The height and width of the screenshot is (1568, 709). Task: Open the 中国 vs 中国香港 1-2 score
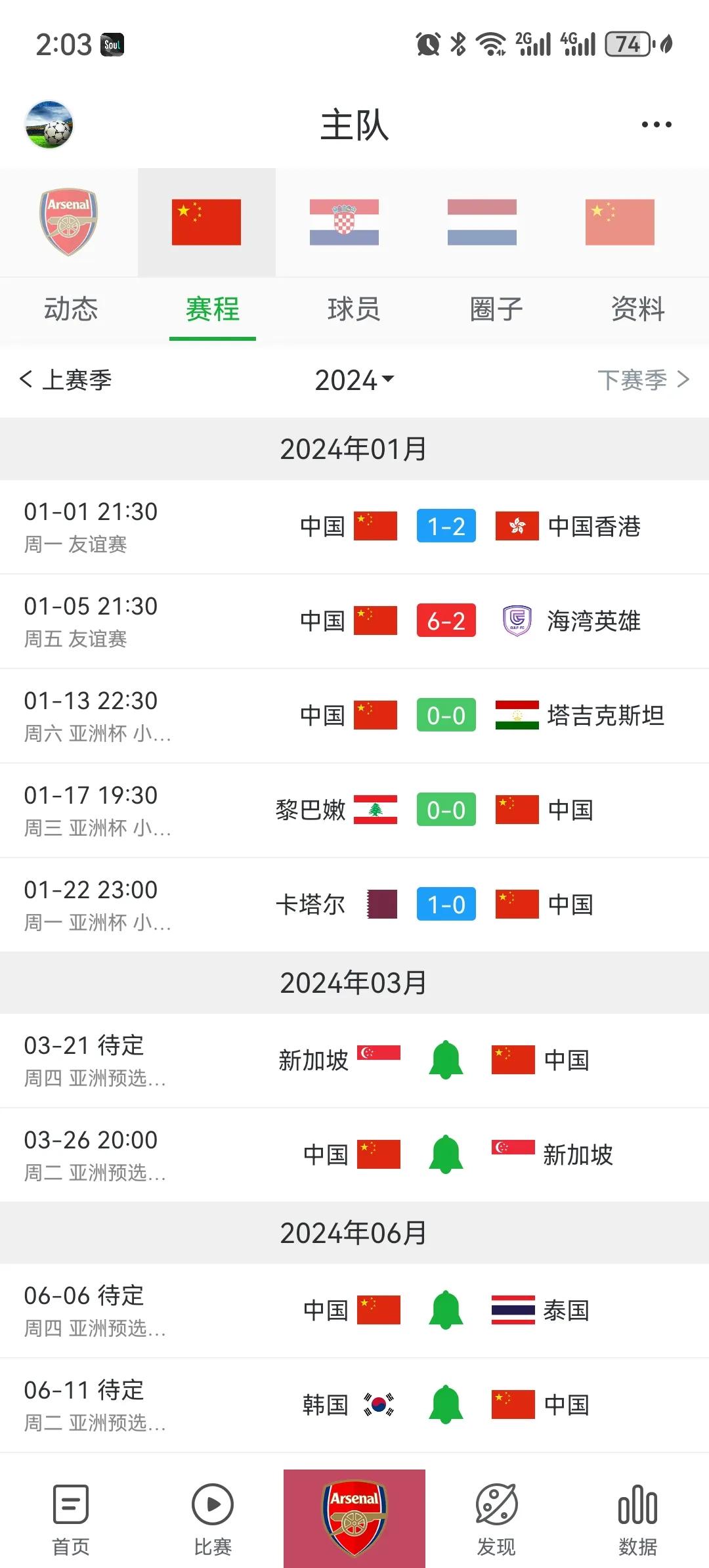446,527
